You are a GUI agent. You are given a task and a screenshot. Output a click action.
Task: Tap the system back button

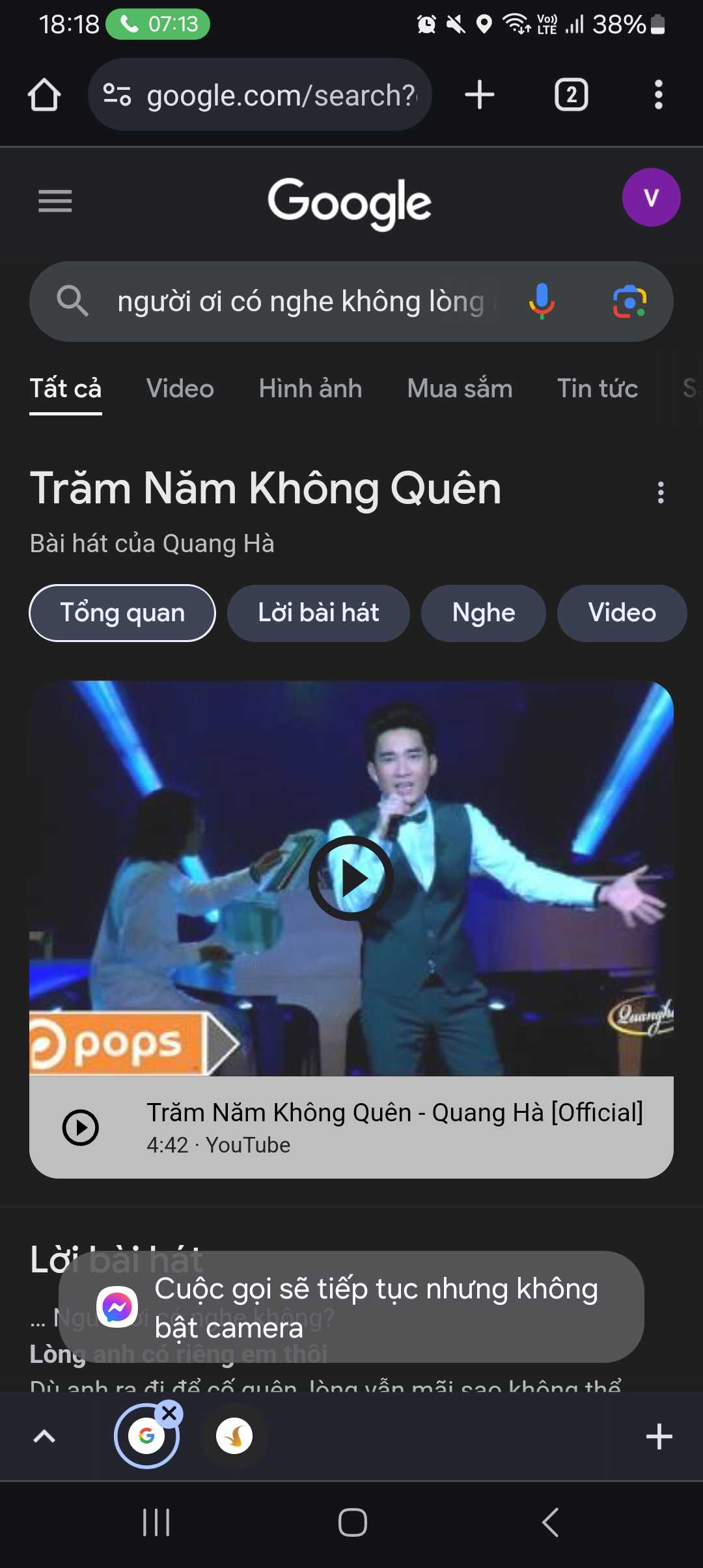550,1522
